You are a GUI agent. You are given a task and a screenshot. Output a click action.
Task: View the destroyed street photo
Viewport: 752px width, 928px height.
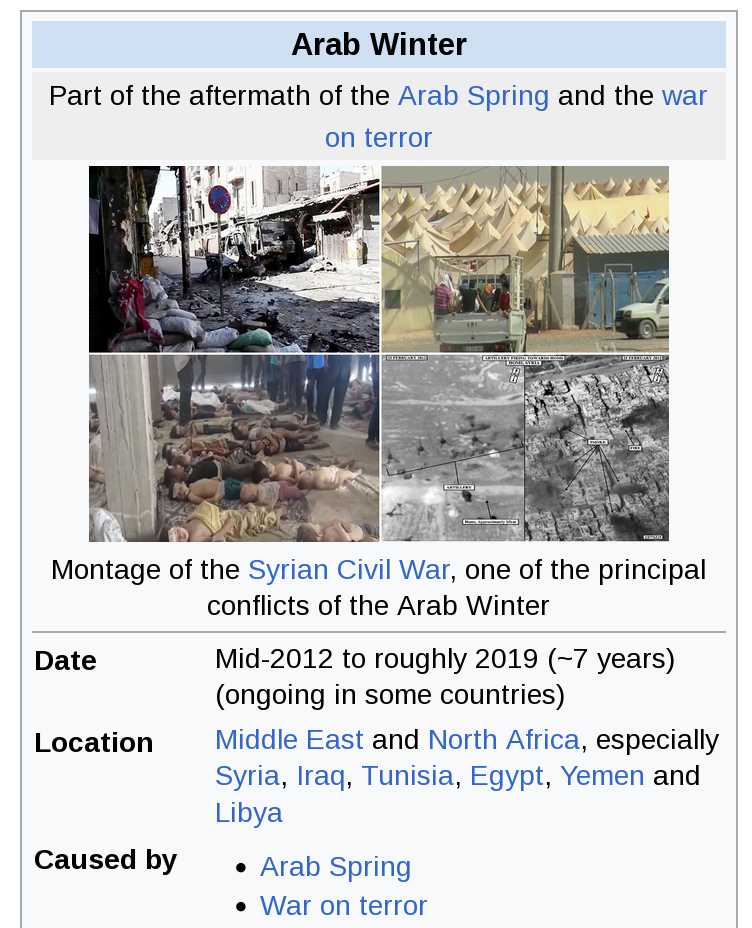click(x=234, y=259)
